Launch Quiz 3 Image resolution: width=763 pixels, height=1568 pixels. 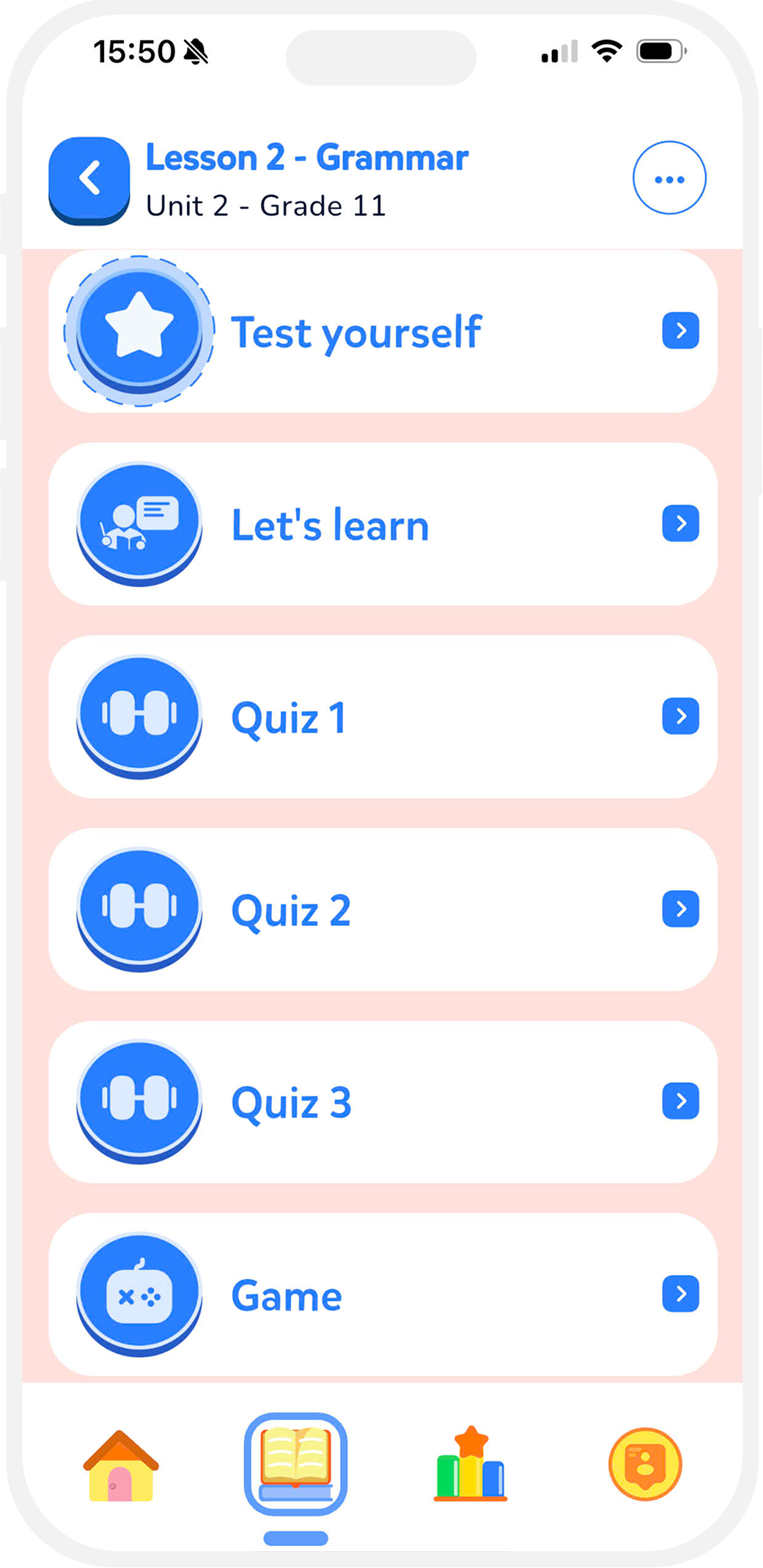383,1102
